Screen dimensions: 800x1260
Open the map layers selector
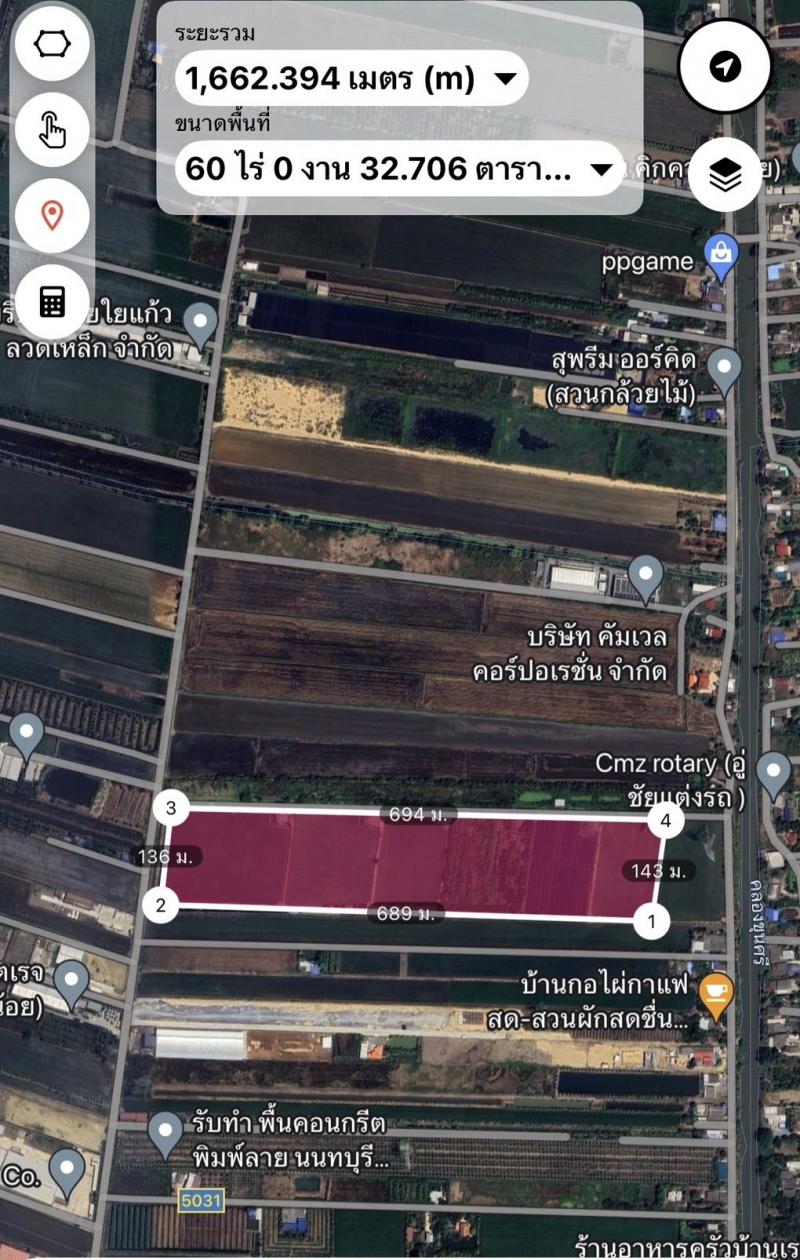725,176
